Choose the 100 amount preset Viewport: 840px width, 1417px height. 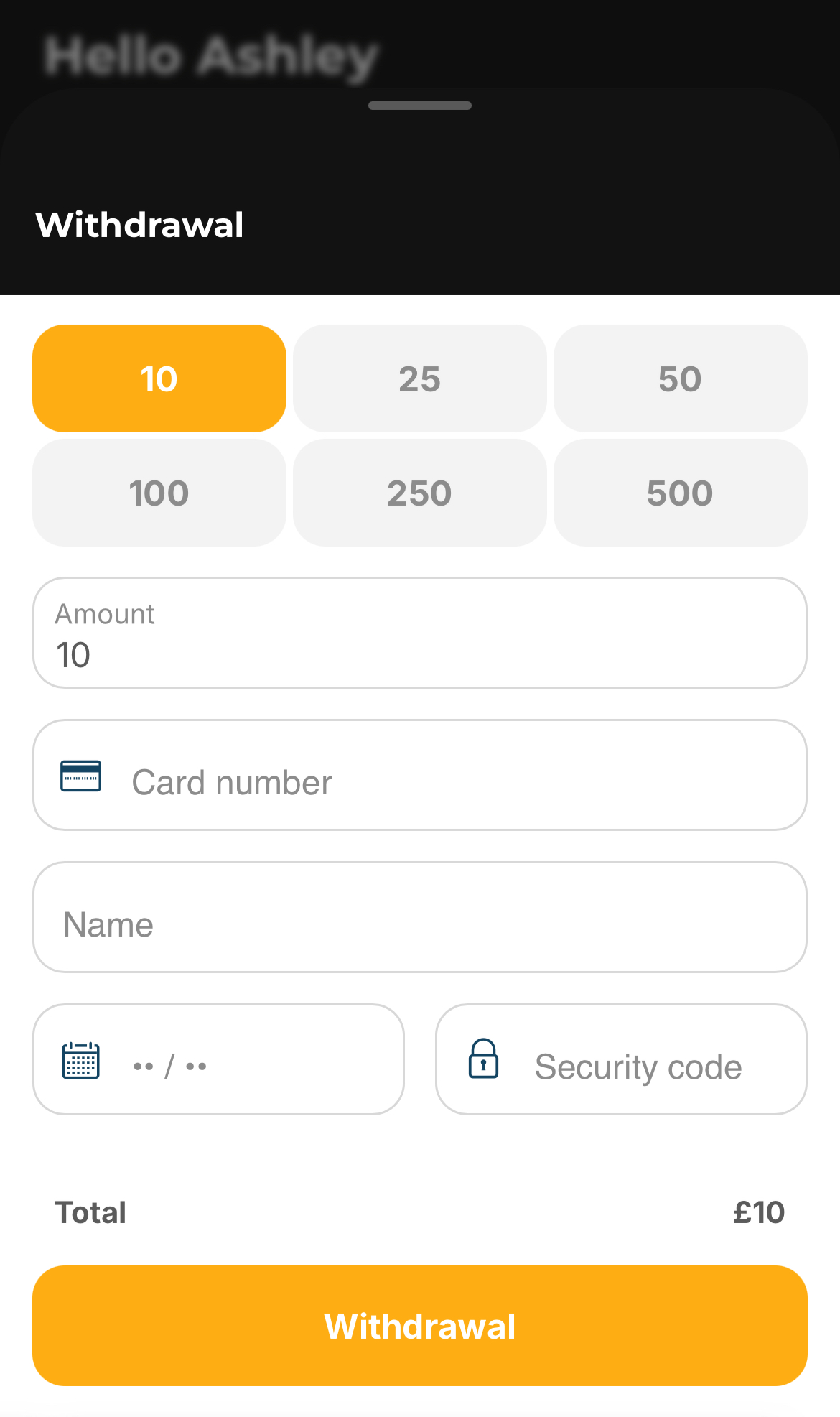click(159, 493)
